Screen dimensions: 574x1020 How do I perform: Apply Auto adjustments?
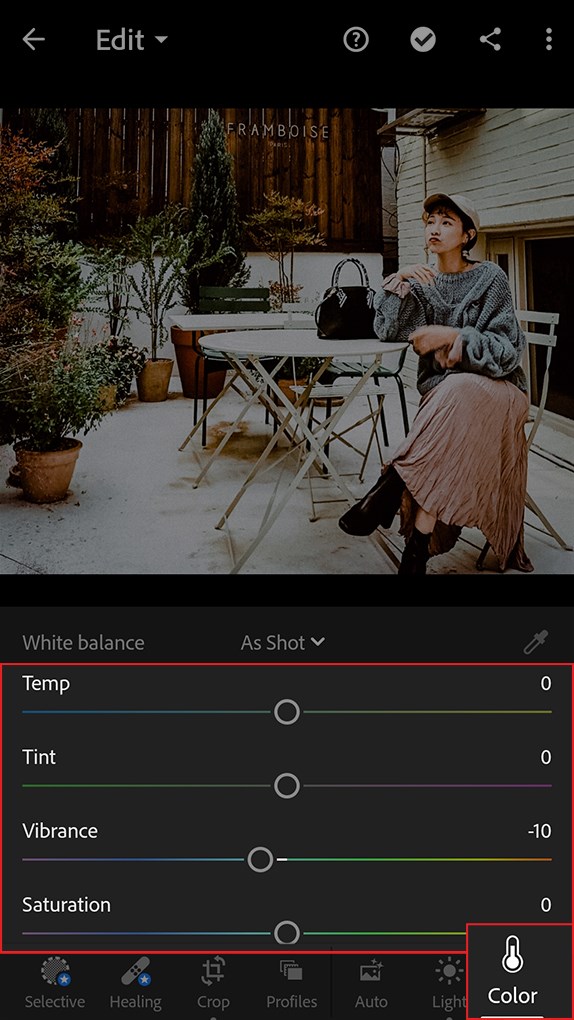click(370, 983)
